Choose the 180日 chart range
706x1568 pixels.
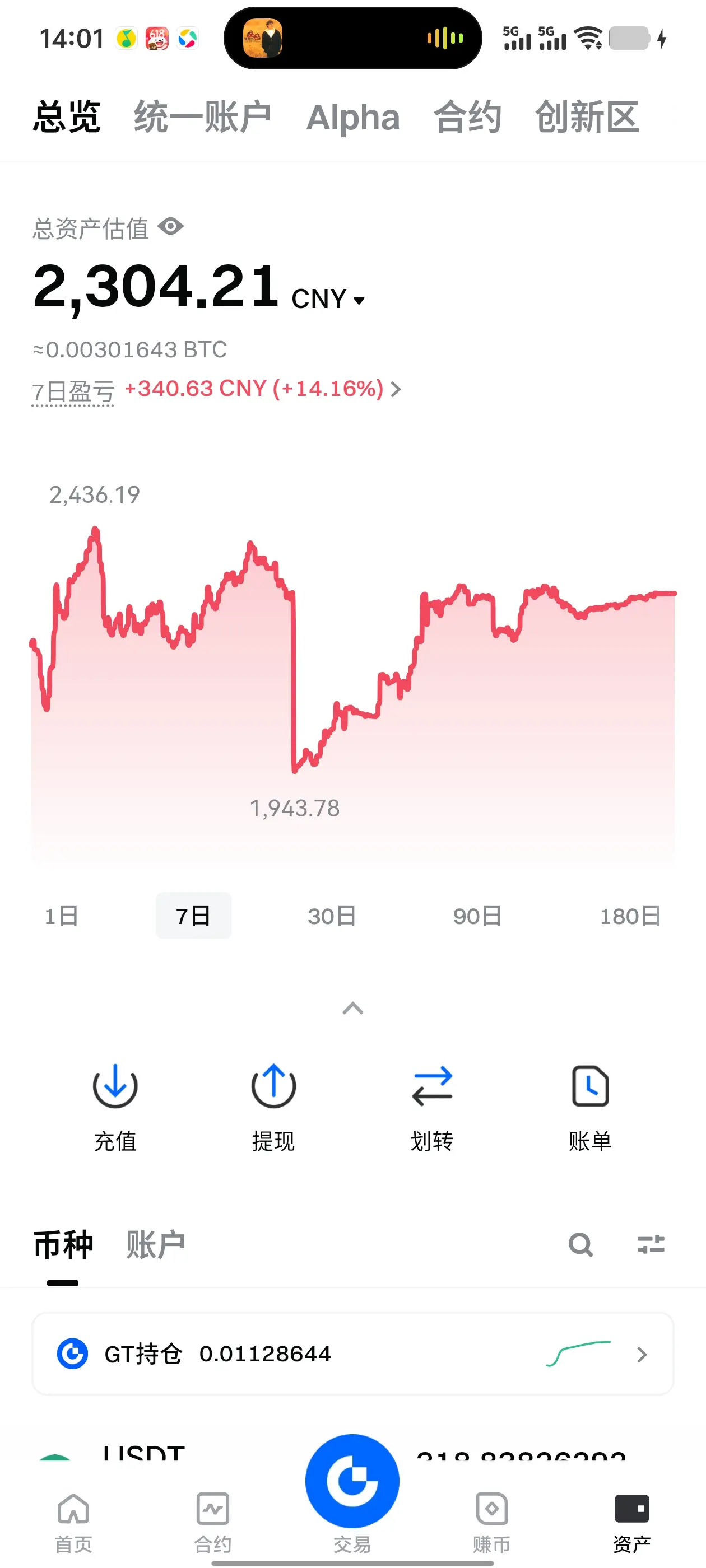pos(630,916)
